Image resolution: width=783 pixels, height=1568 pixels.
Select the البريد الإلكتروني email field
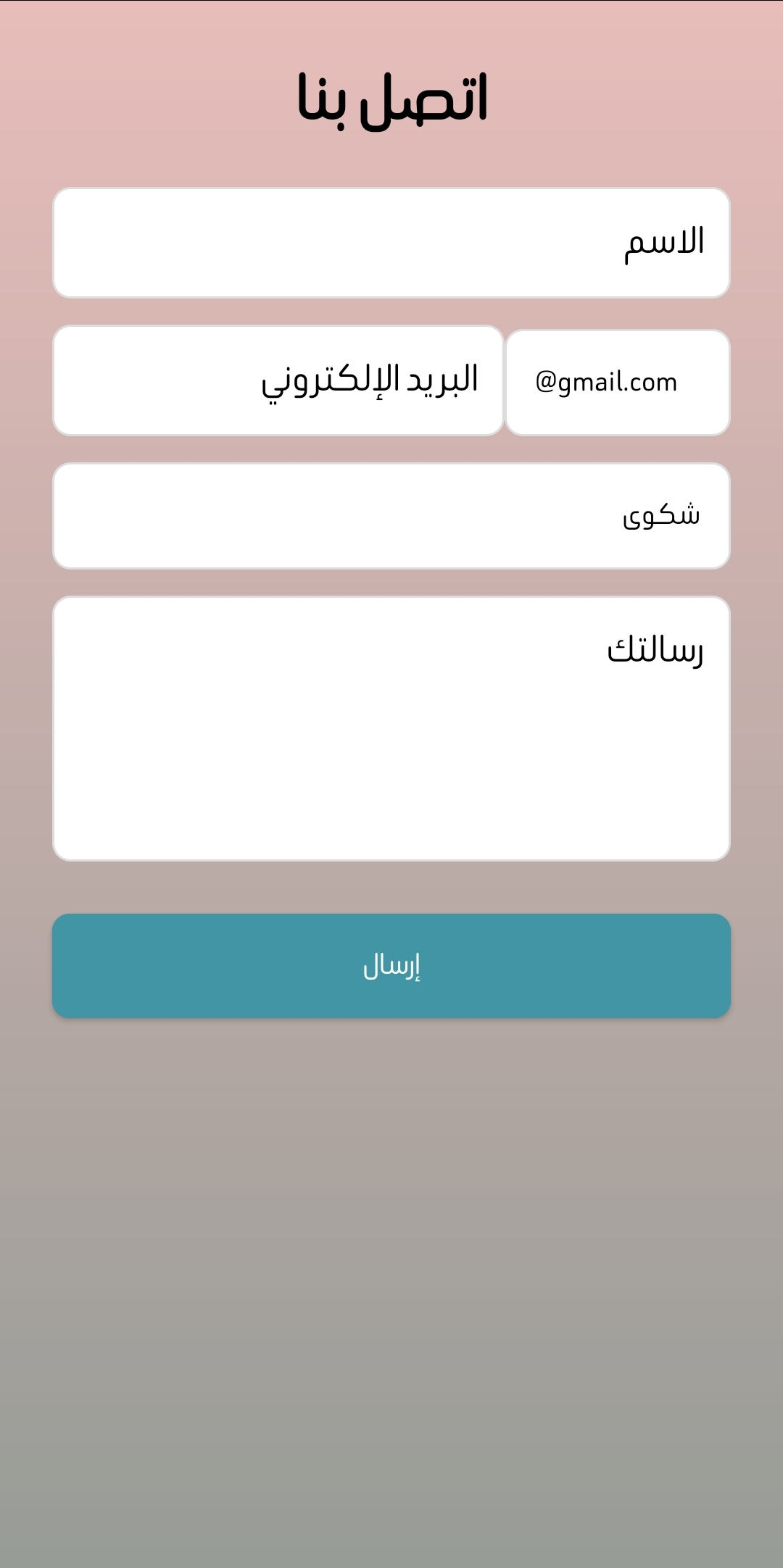279,380
